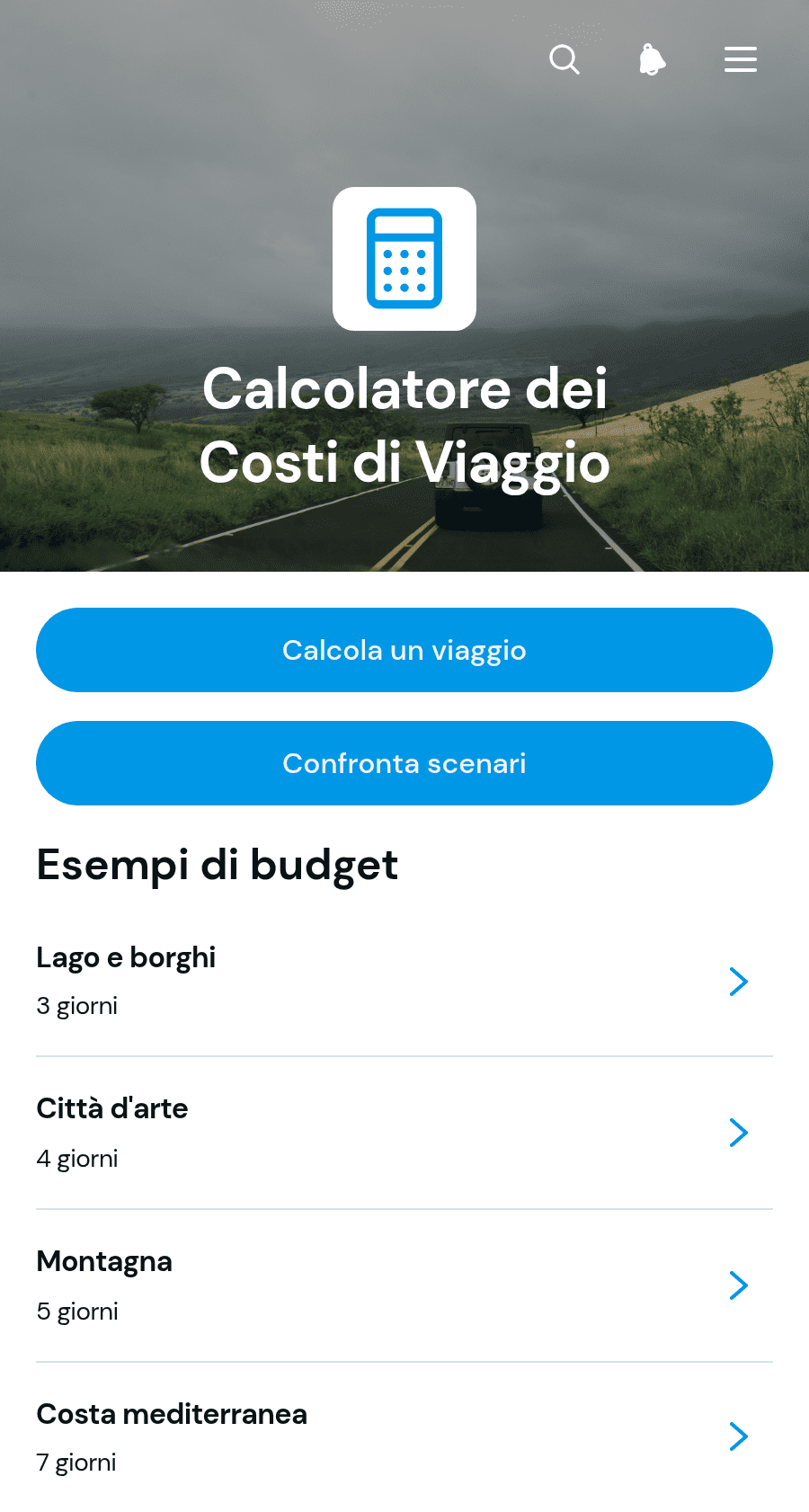
Task: Open the Città d'arte budget example
Action: tap(404, 1133)
